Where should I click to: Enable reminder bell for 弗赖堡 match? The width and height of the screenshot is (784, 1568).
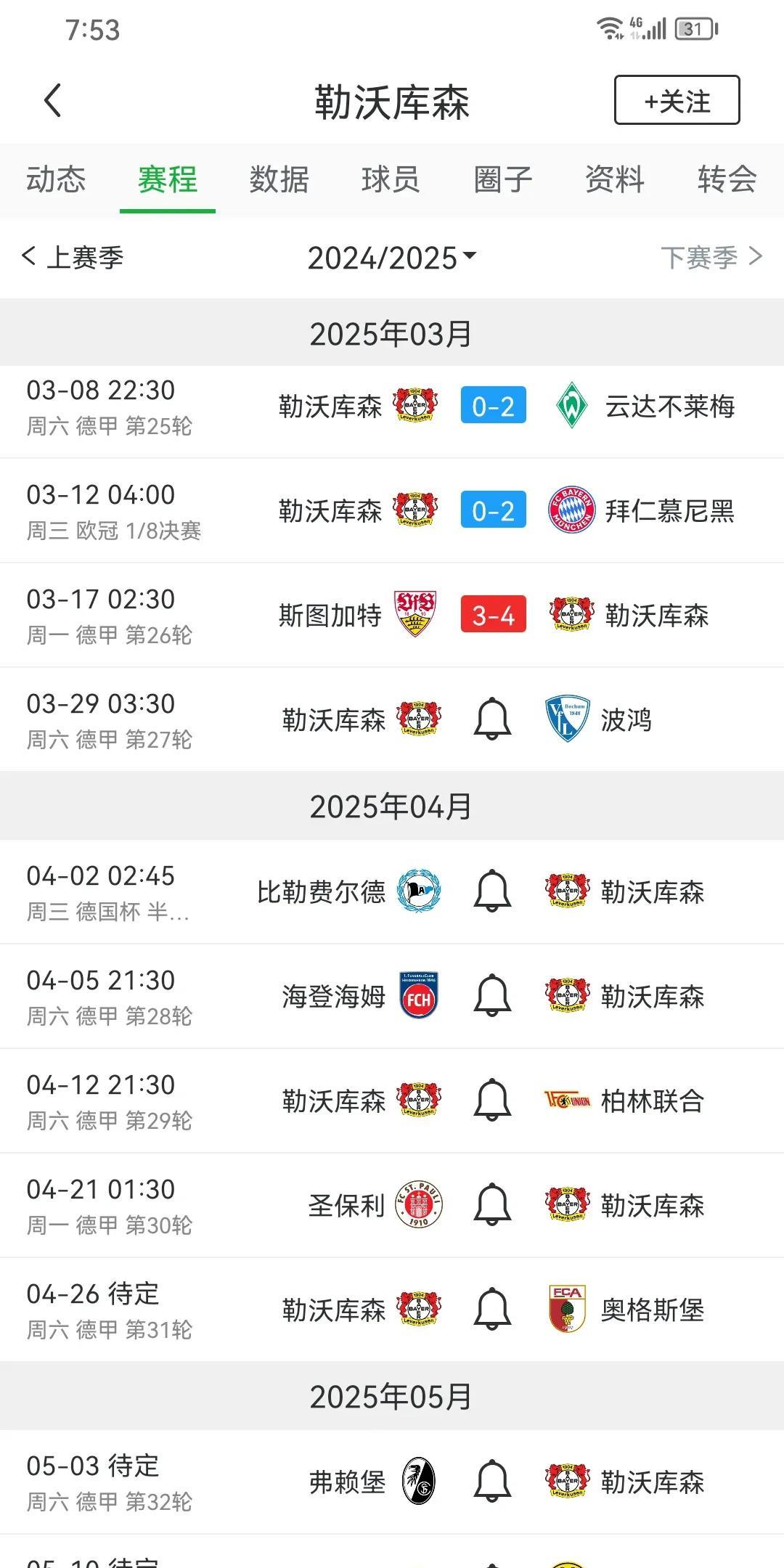tap(492, 1481)
